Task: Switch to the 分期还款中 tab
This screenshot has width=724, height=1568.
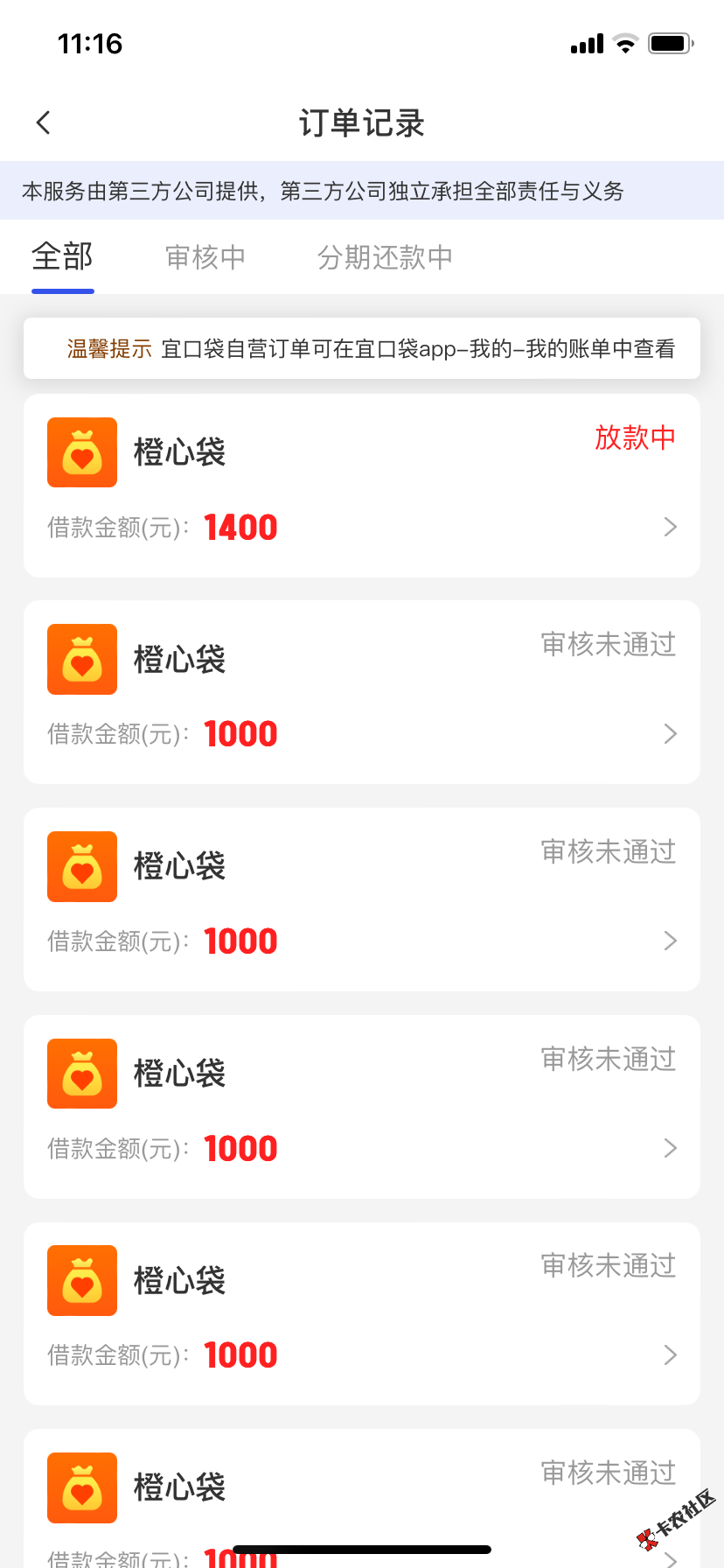Action: [x=385, y=257]
